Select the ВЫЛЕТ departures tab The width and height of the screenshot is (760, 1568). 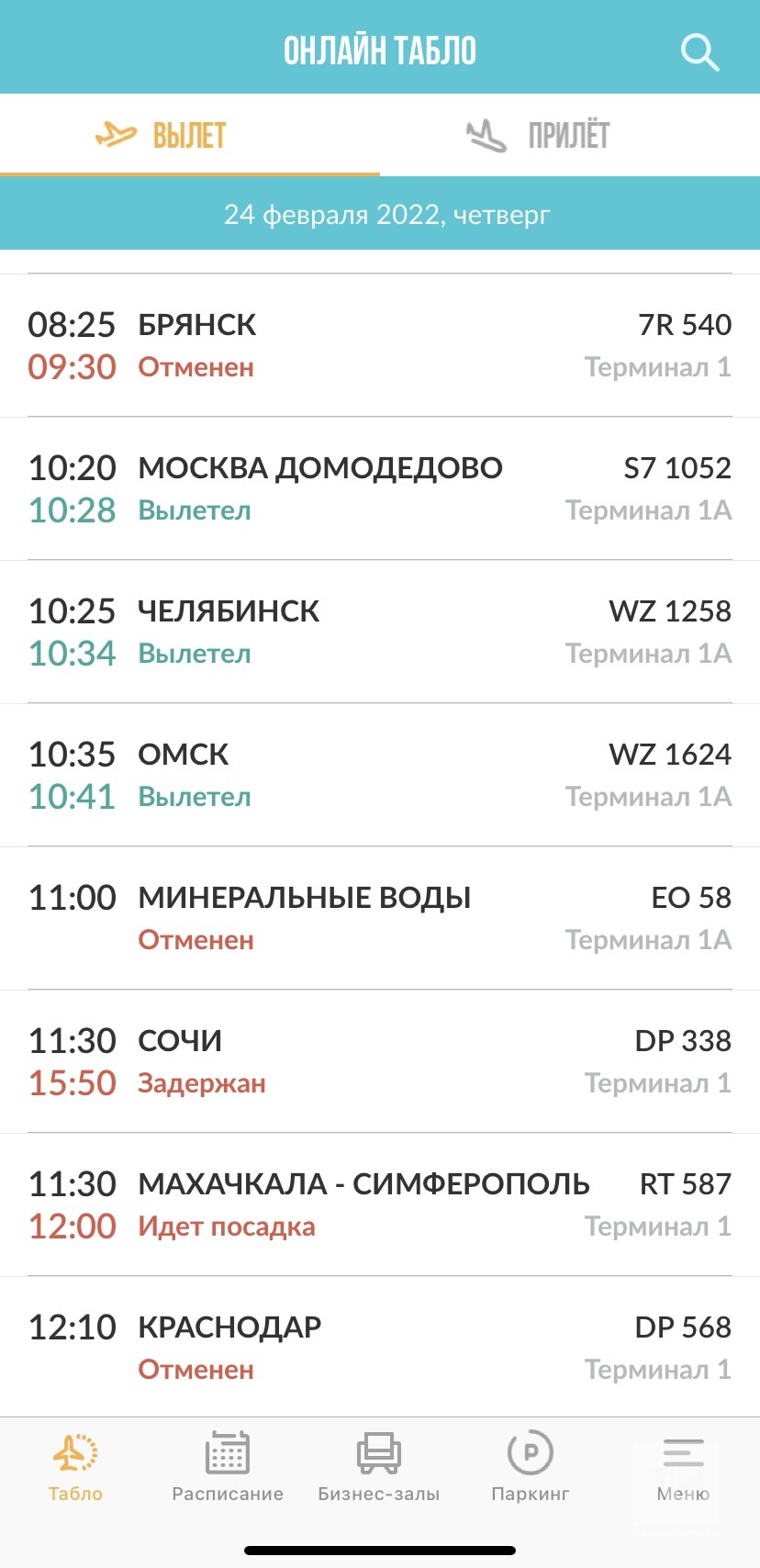[x=162, y=136]
